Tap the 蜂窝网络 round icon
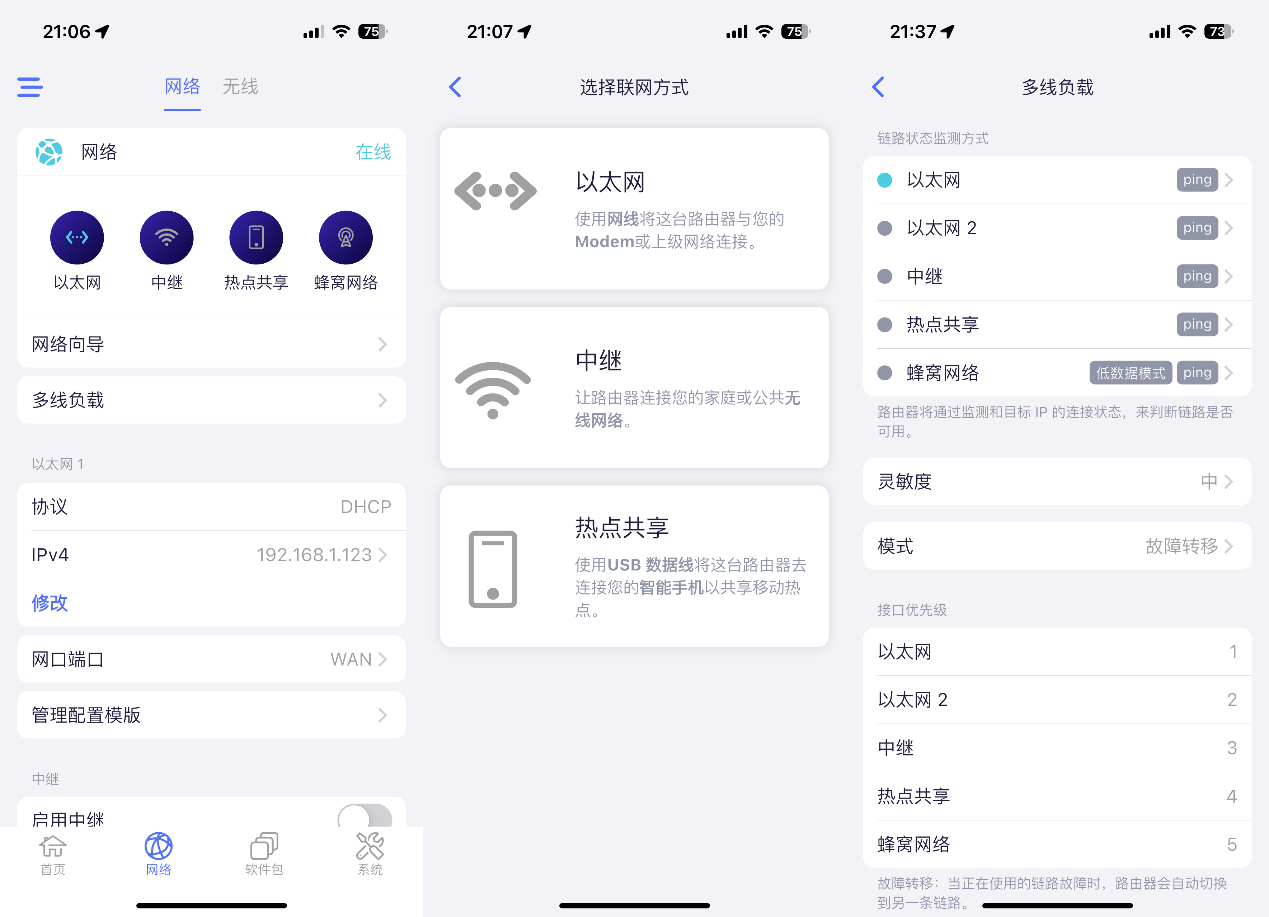The width and height of the screenshot is (1269, 917). tap(345, 238)
